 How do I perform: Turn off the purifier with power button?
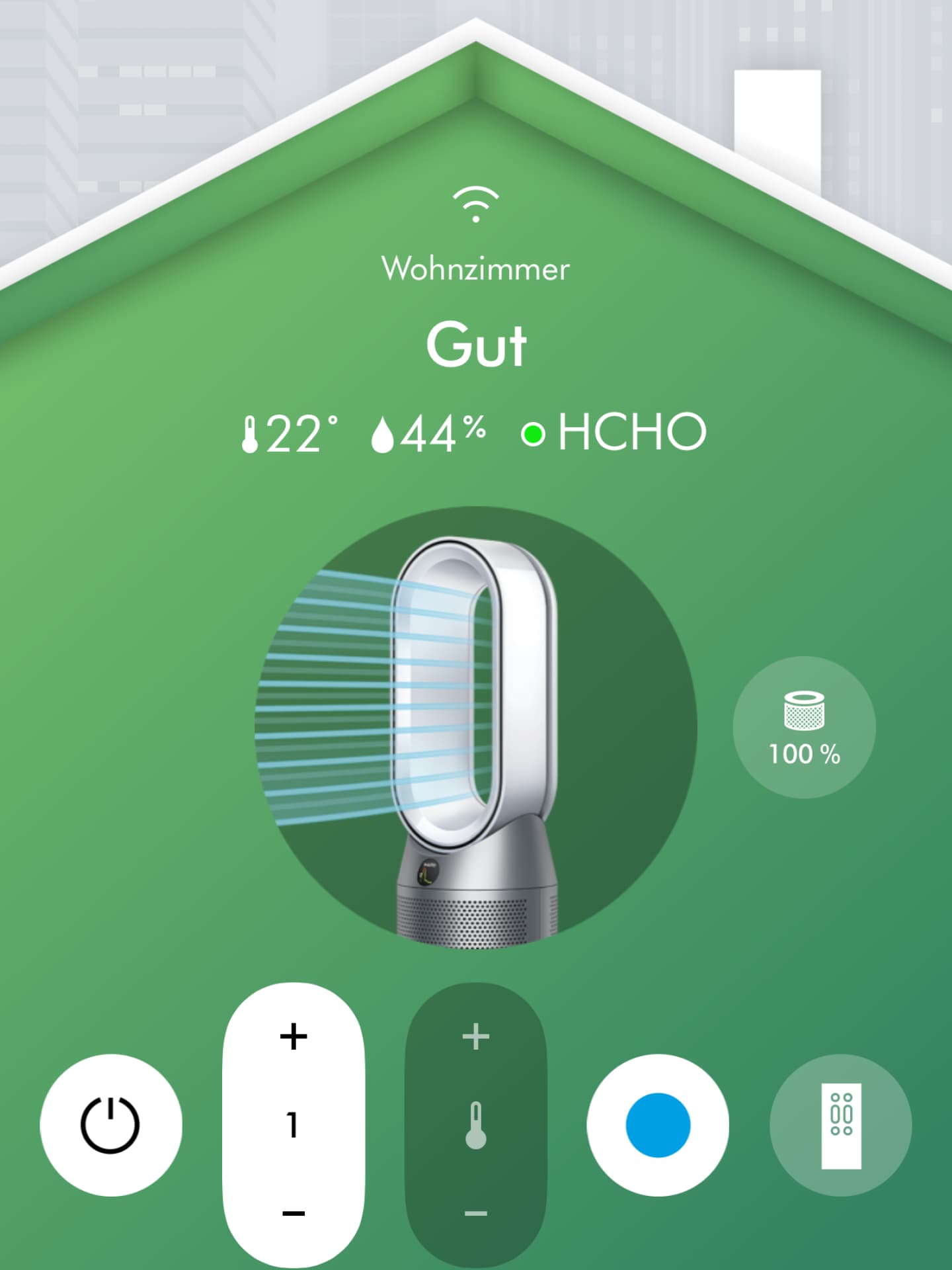point(110,1125)
